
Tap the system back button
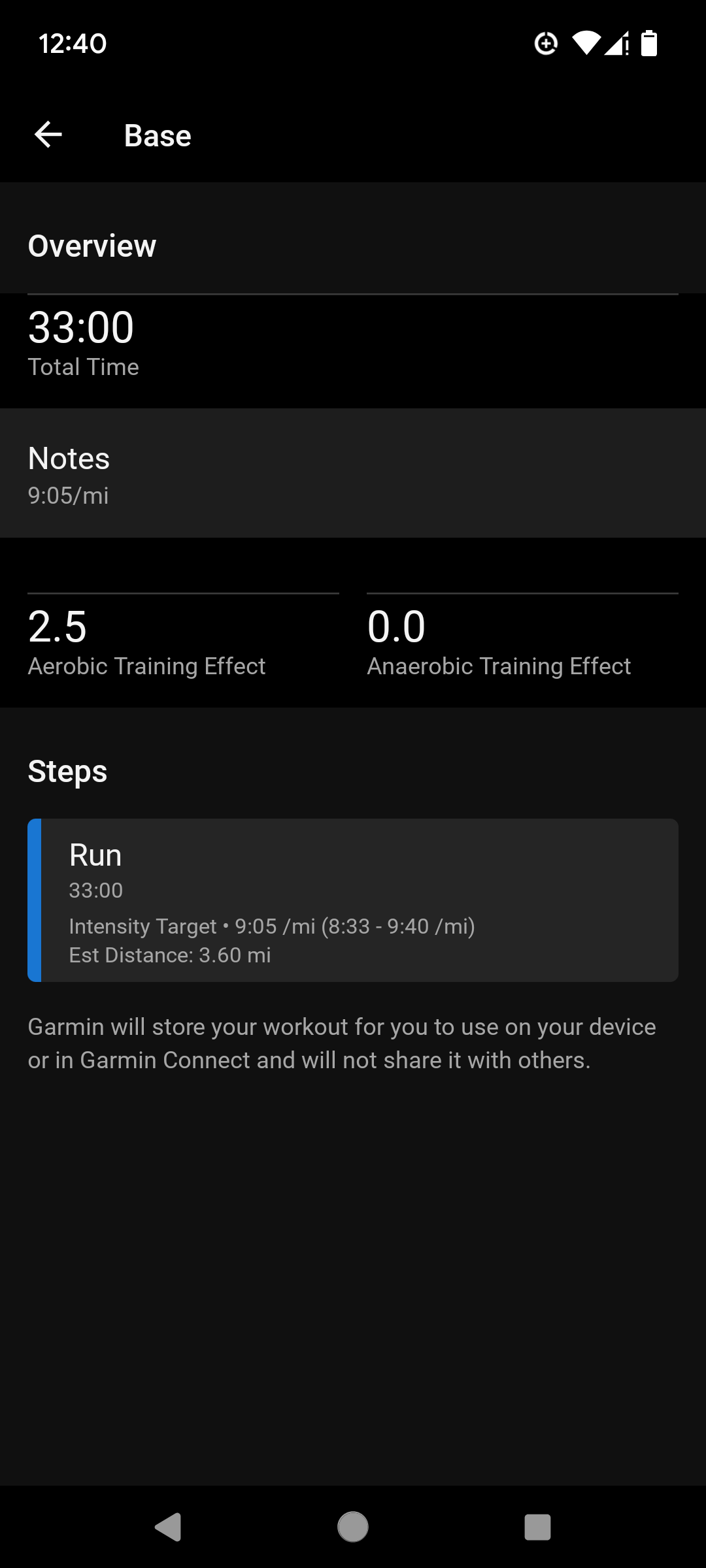tap(168, 1527)
